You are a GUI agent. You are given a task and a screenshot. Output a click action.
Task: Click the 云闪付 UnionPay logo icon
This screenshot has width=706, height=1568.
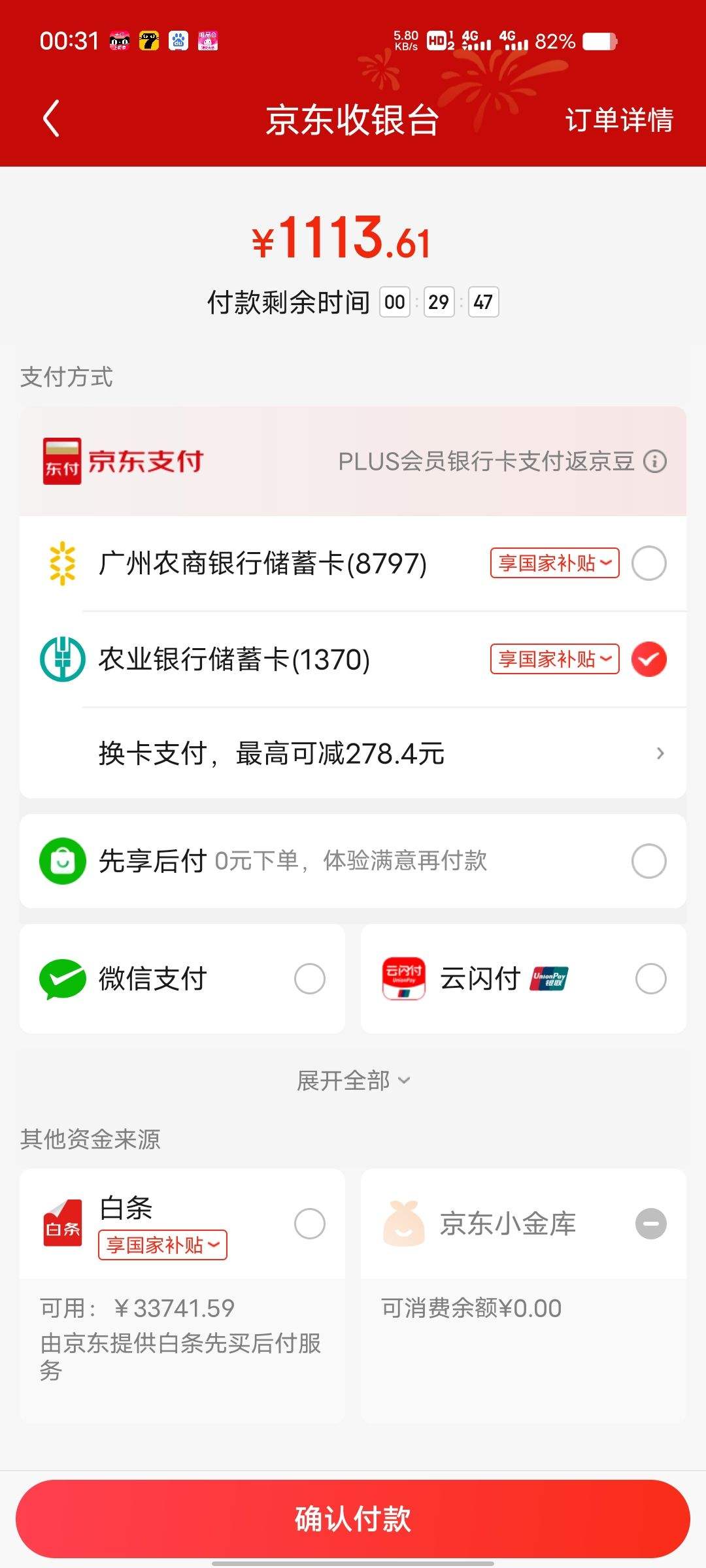[403, 978]
